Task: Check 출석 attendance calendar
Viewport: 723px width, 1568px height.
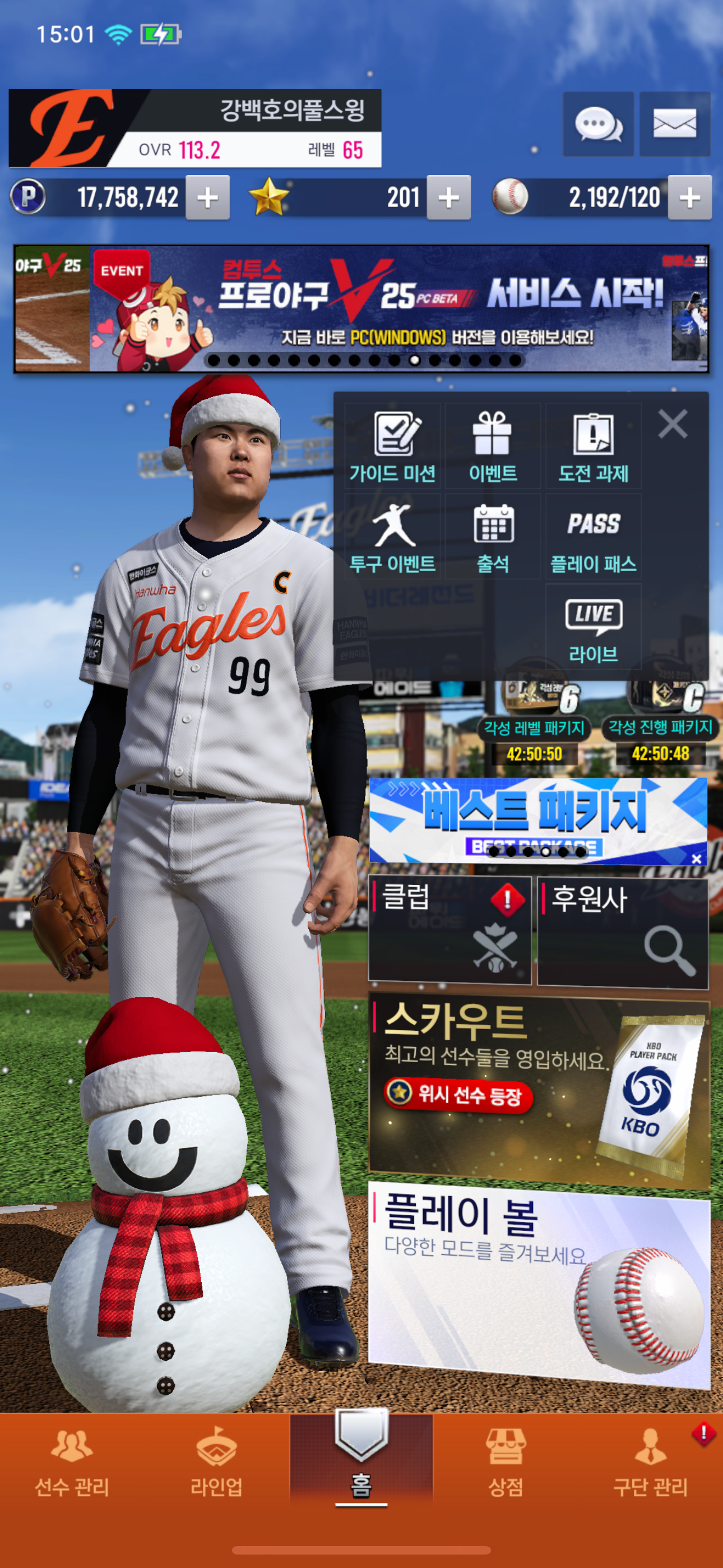Action: pos(492,536)
